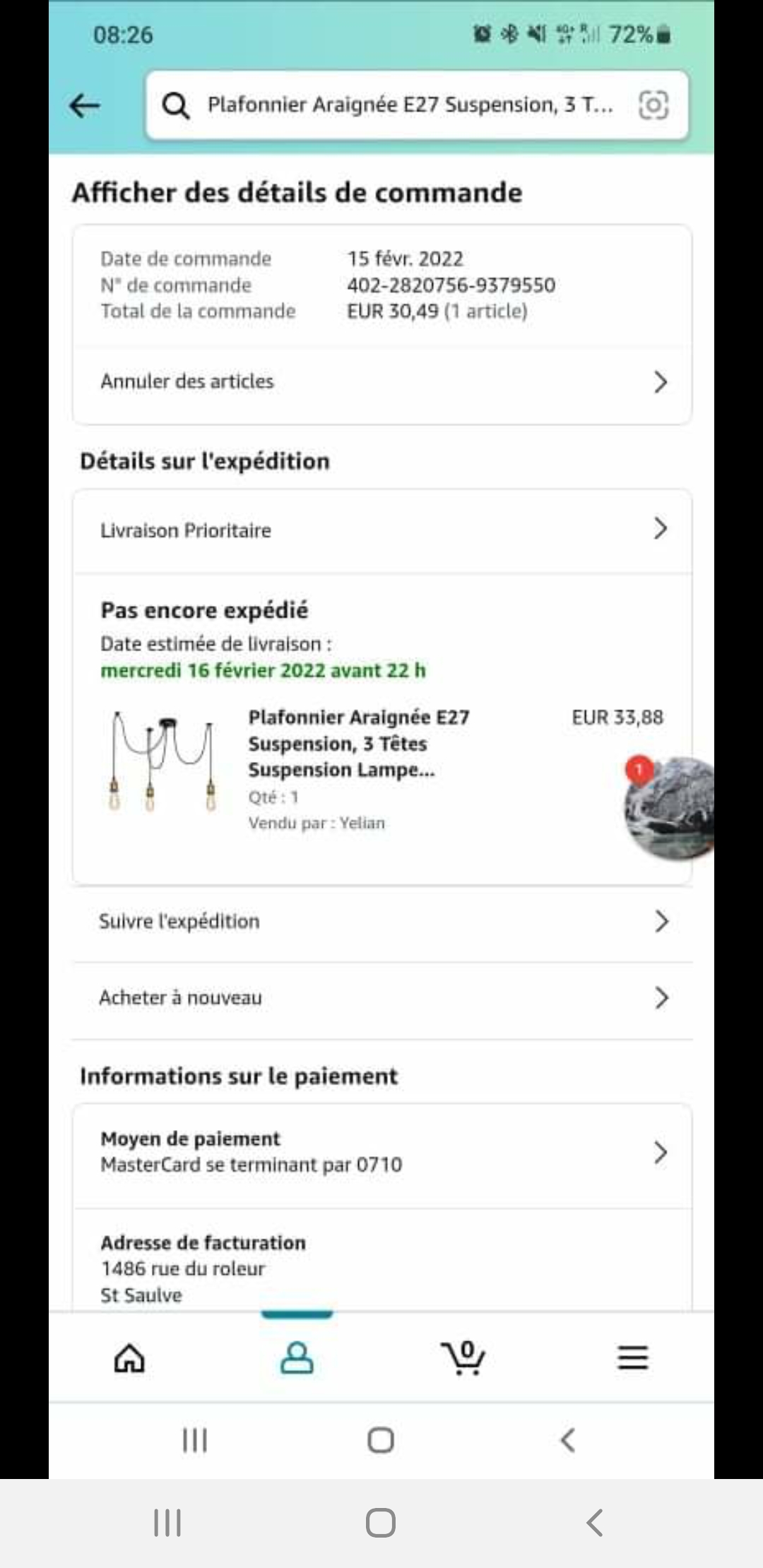Open system recent apps

(167, 1523)
